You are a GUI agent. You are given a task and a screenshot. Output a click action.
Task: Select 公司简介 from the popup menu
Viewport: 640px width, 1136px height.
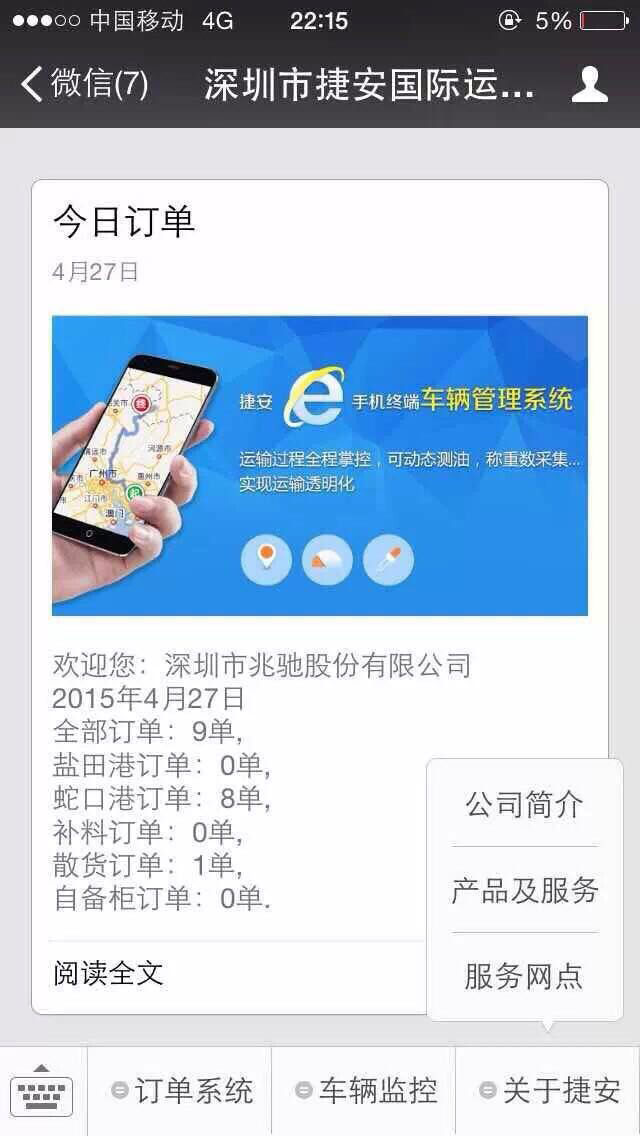[524, 804]
